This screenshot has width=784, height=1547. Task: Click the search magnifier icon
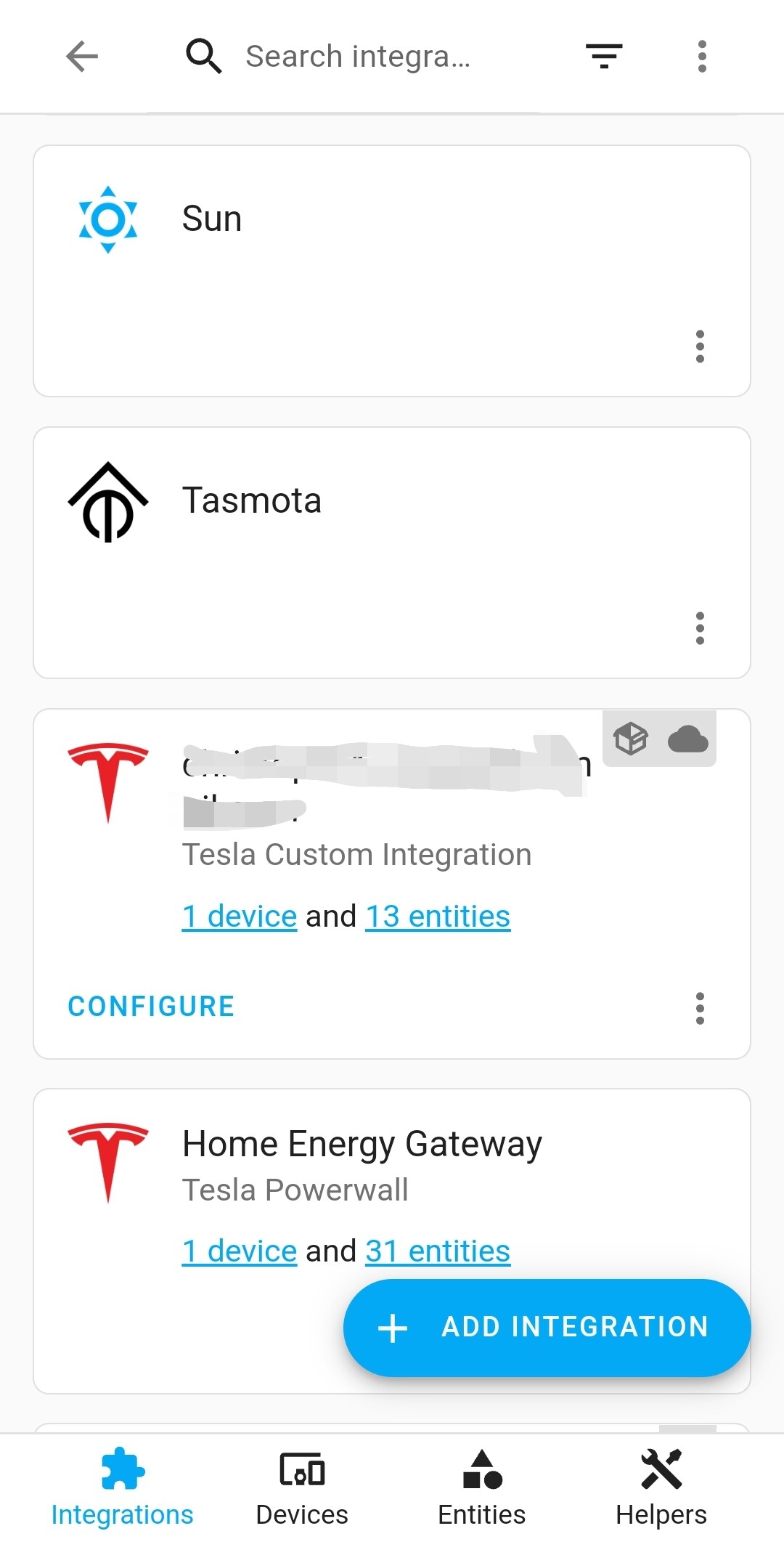coord(204,55)
